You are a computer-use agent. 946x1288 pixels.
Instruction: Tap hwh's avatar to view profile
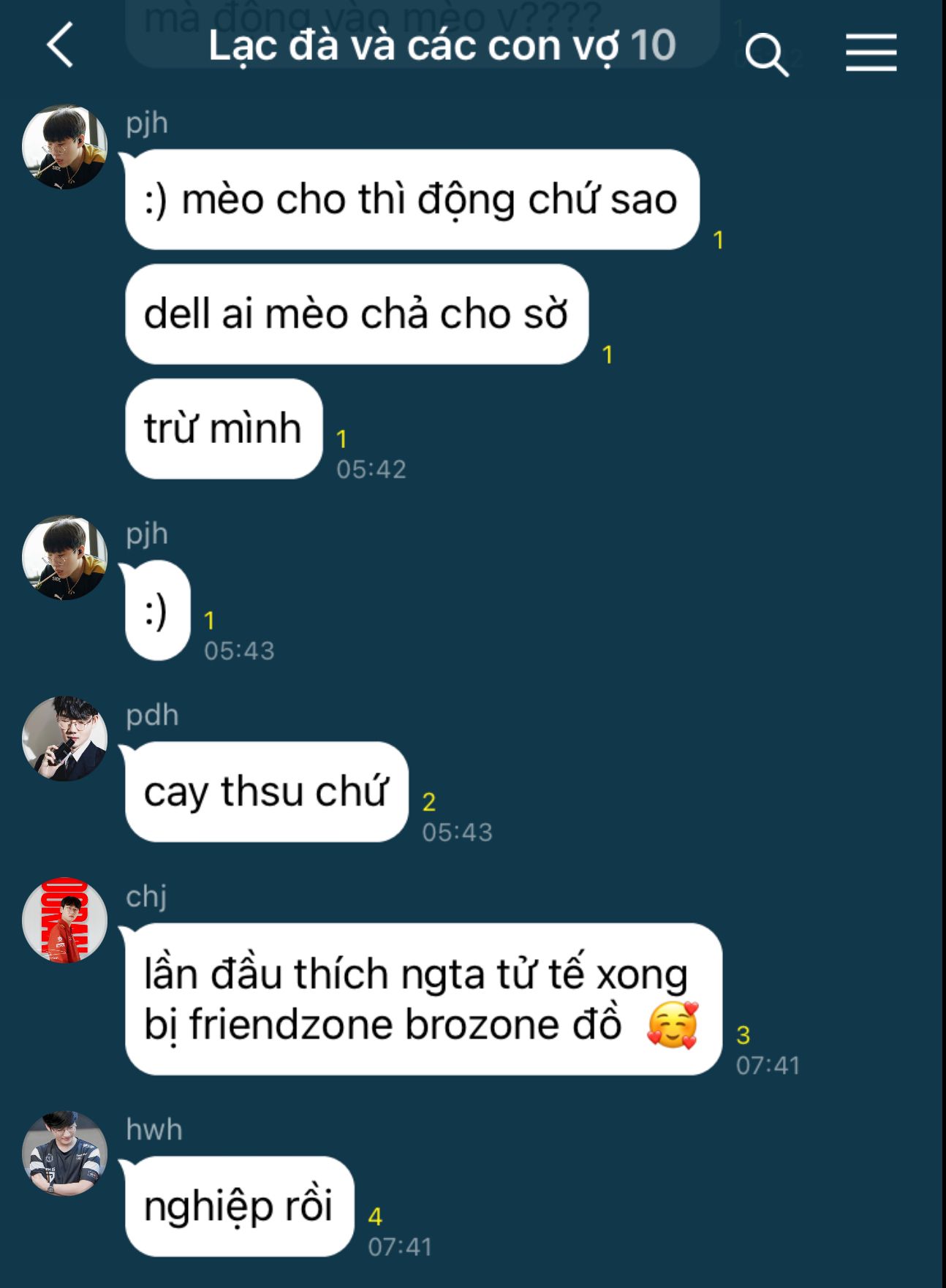click(x=65, y=1153)
